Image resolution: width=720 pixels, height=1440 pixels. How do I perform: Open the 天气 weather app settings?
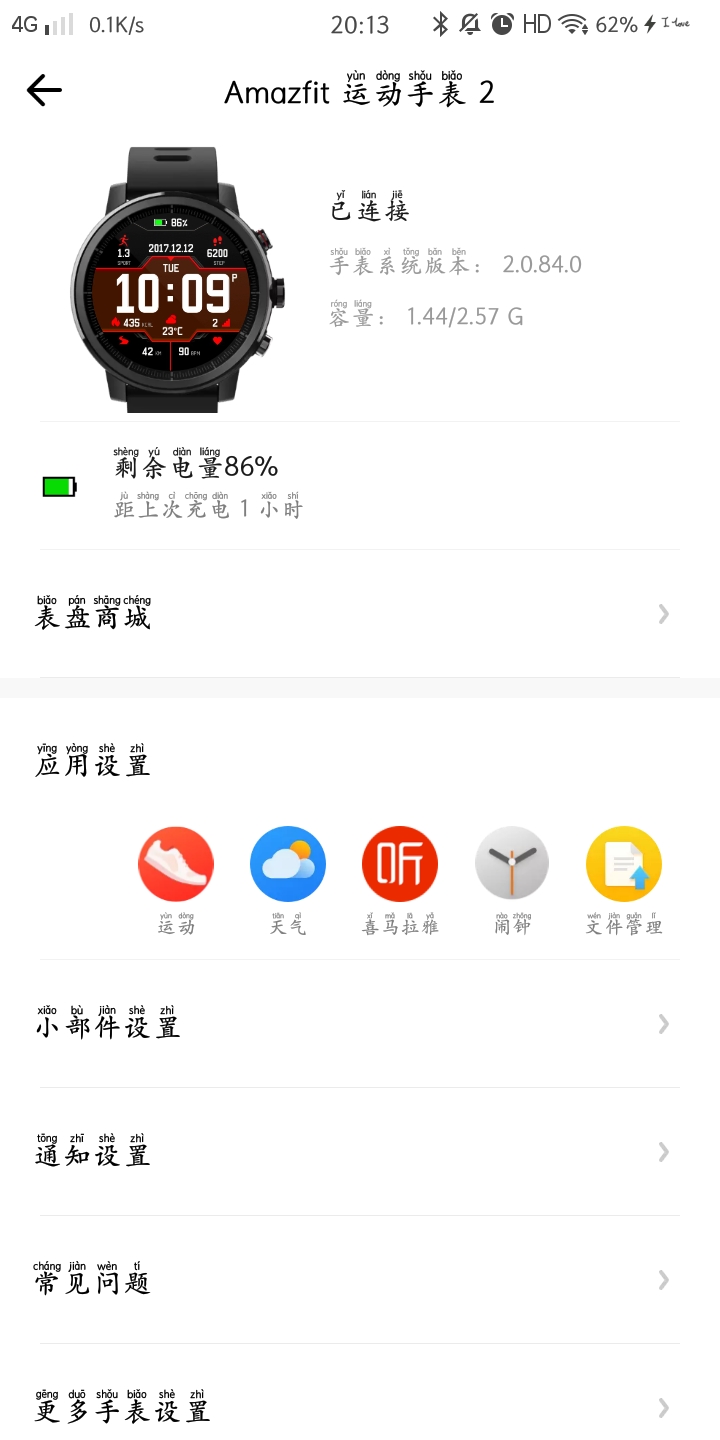[x=288, y=865]
